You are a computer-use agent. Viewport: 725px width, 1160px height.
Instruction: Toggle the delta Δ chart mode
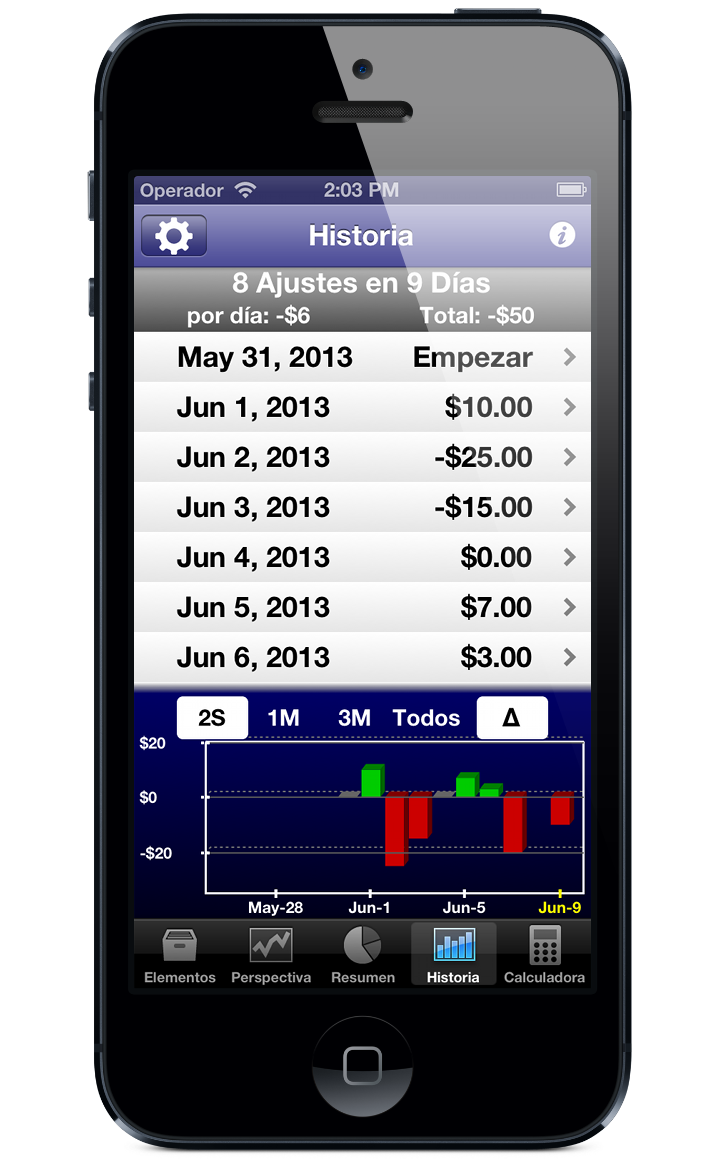512,718
